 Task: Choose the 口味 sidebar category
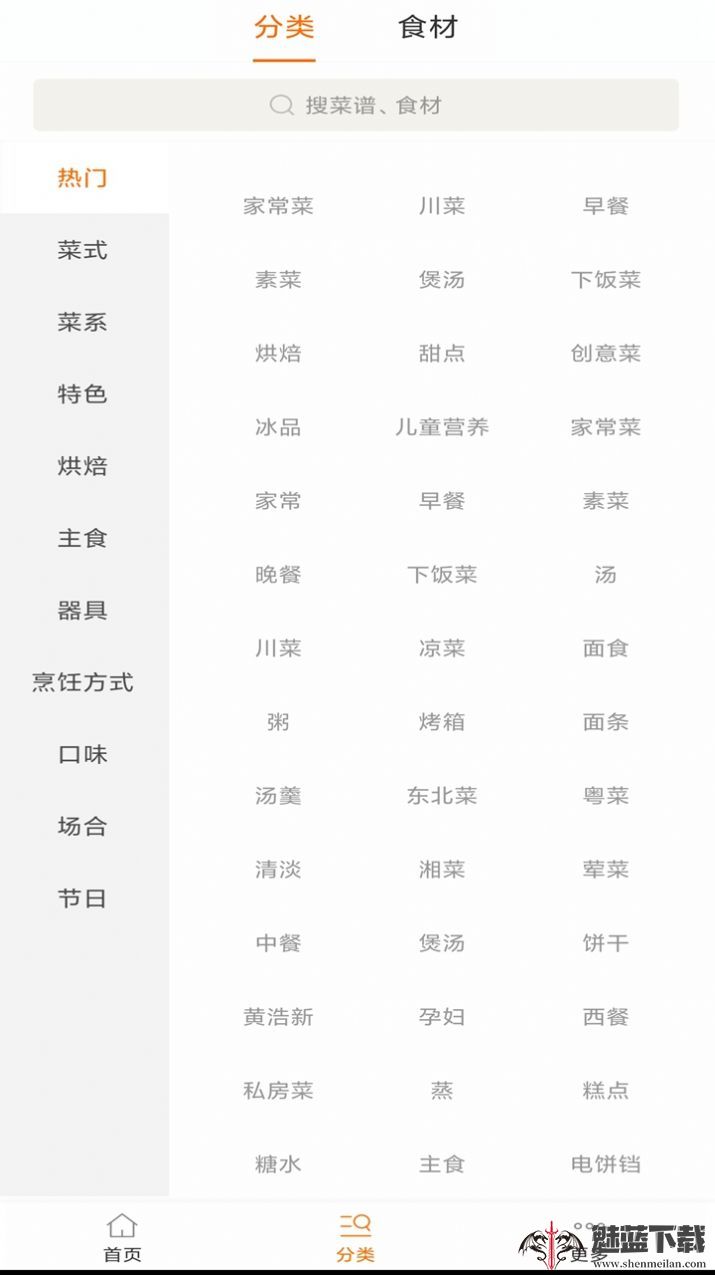pos(83,754)
